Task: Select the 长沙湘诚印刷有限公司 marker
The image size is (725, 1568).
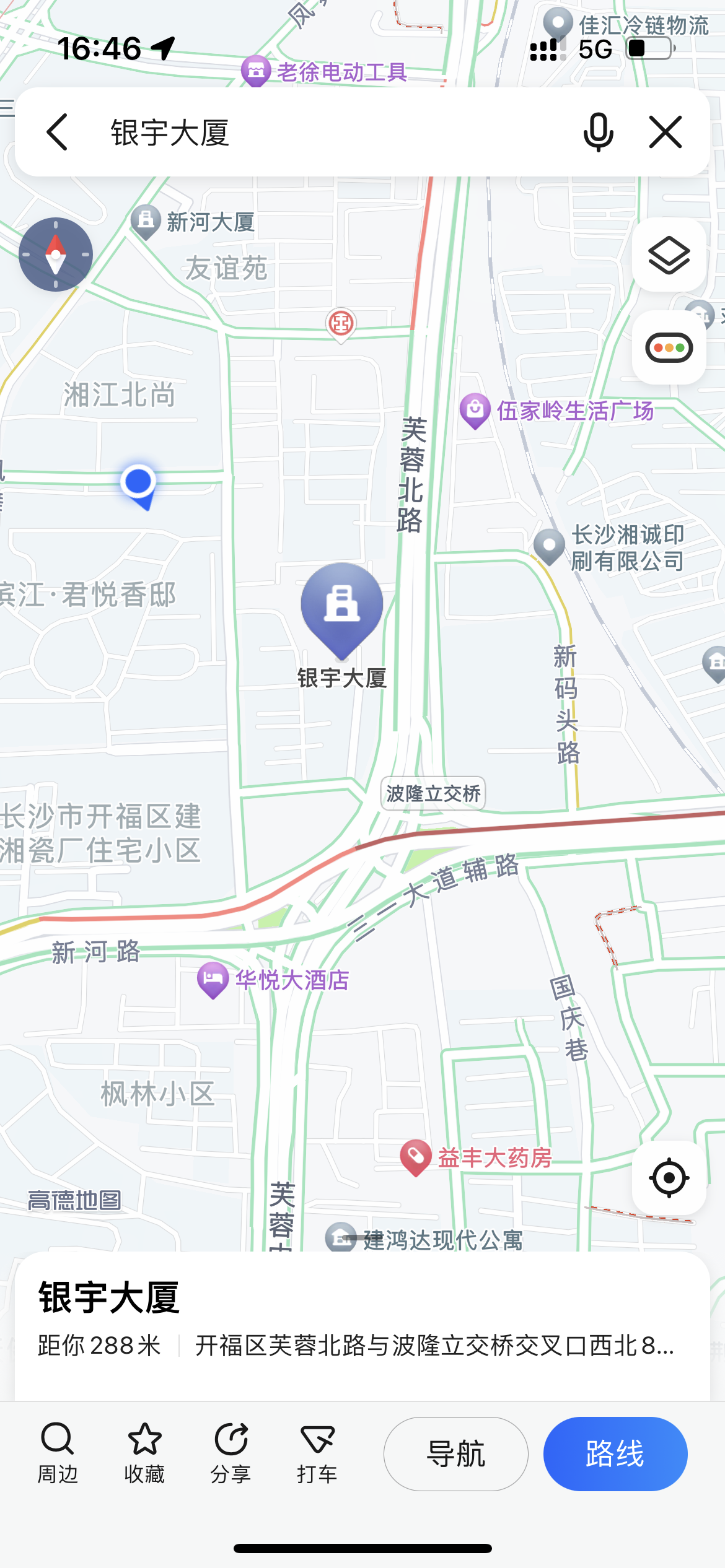Action: pos(549,546)
